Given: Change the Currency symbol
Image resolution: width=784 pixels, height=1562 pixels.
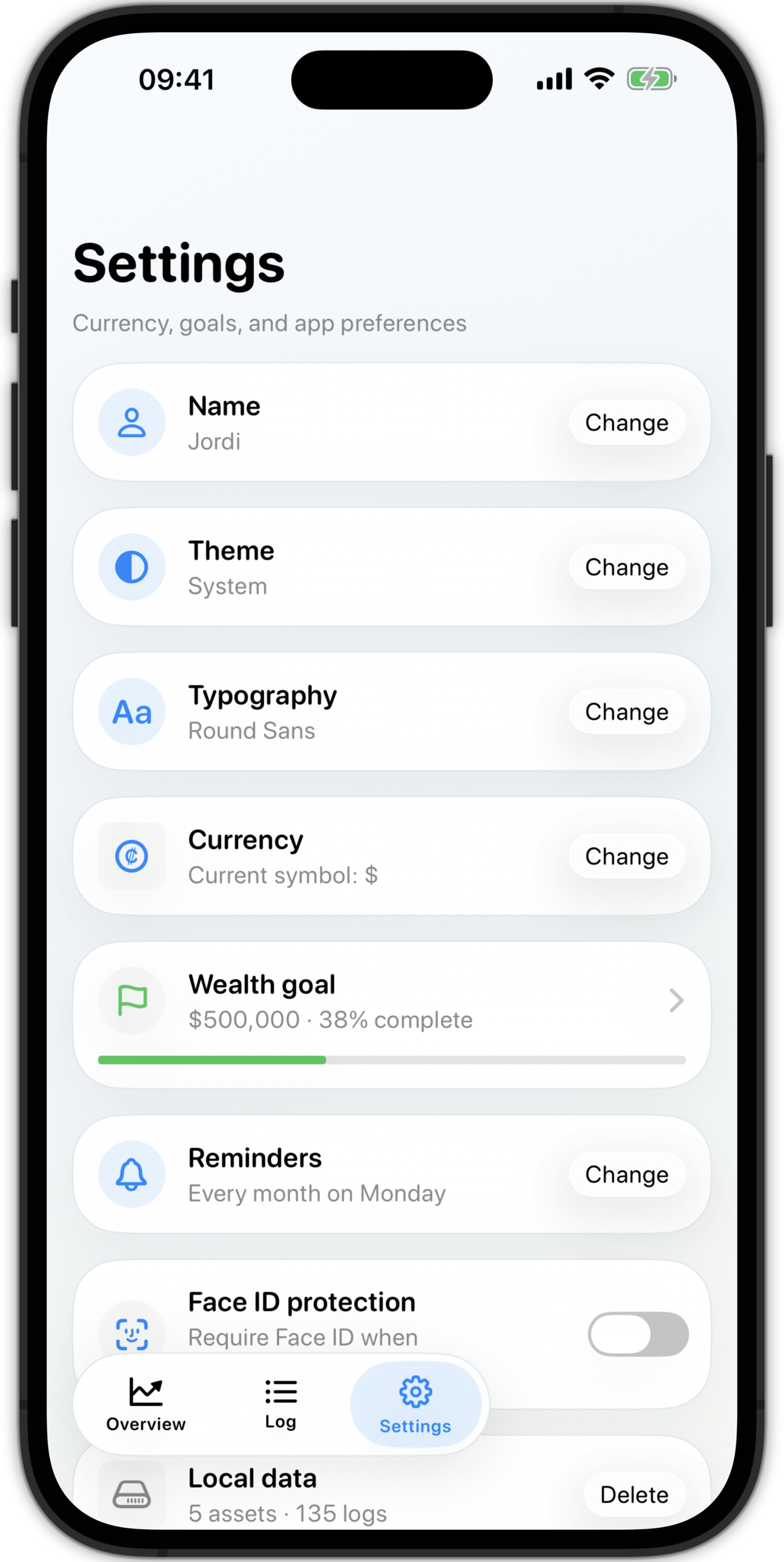Looking at the screenshot, I should 627,856.
